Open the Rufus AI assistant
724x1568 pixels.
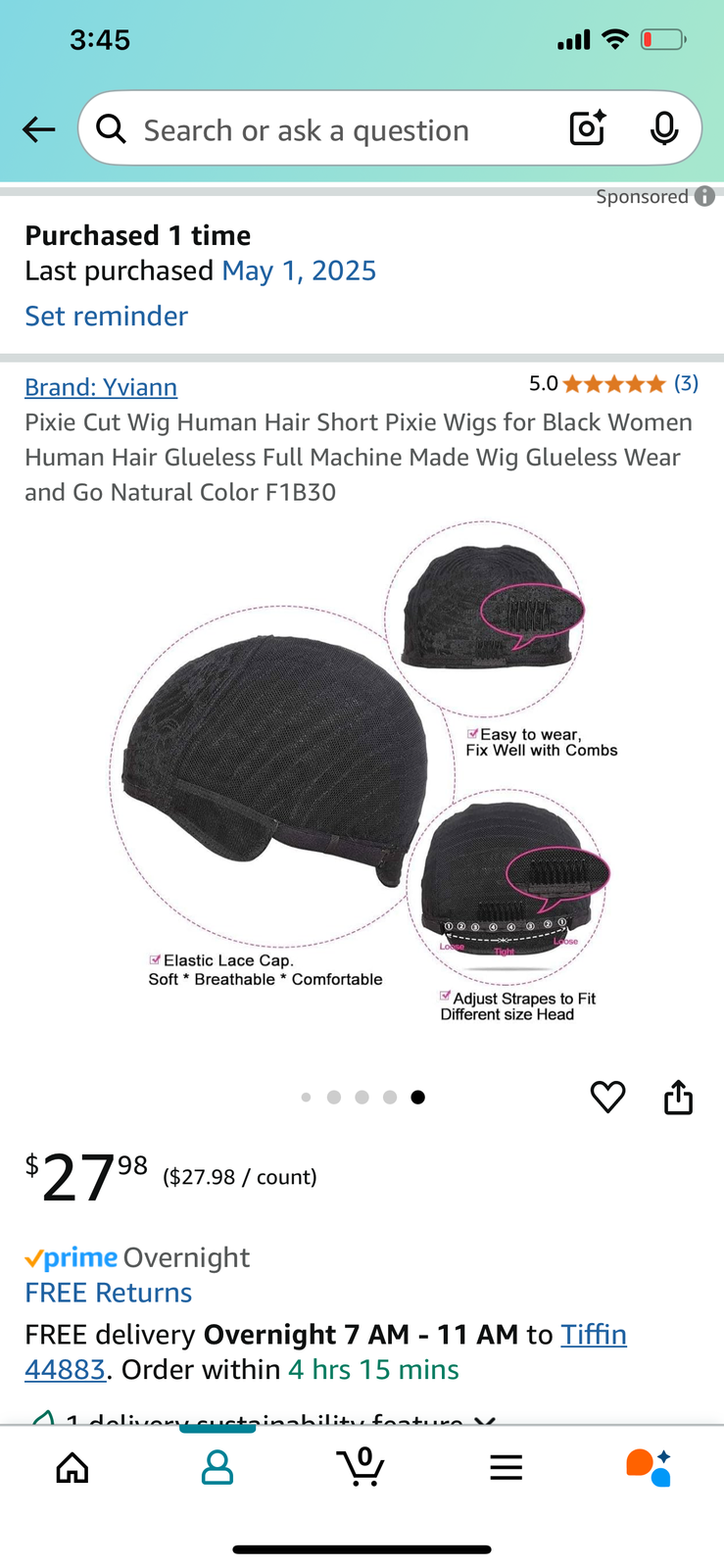(x=649, y=1467)
